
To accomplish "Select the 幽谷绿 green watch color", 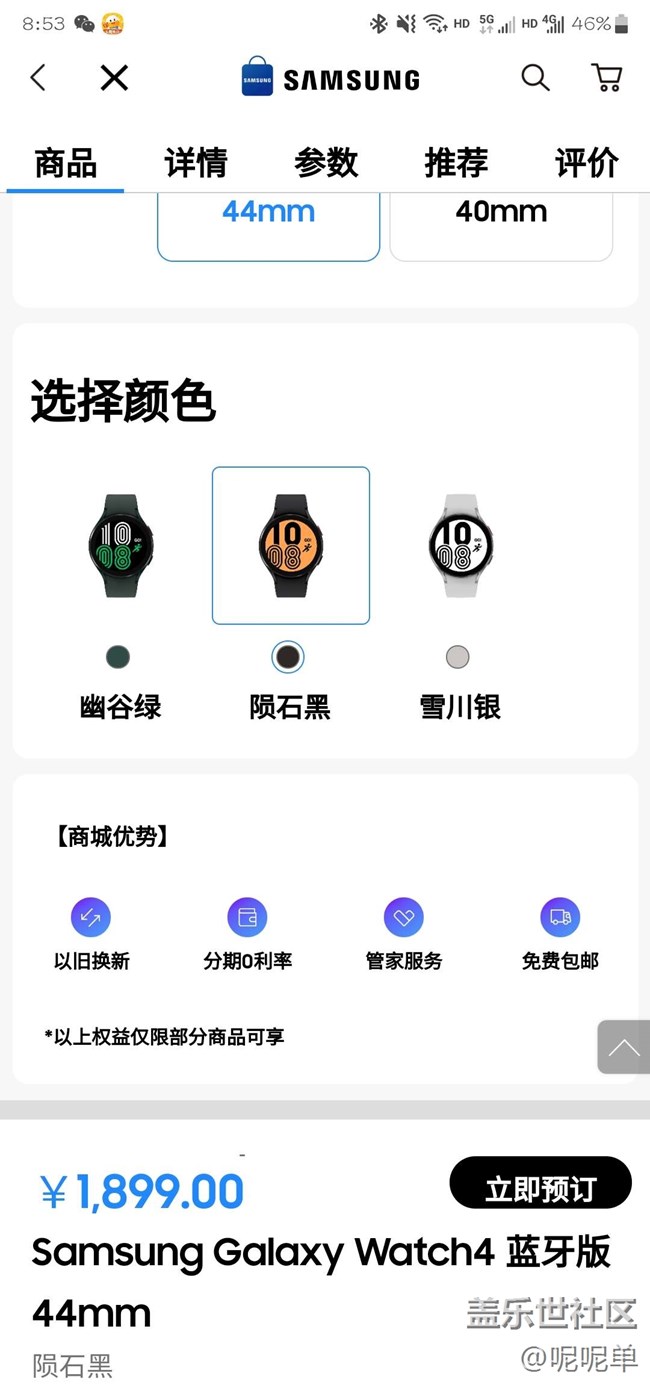I will click(120, 545).
